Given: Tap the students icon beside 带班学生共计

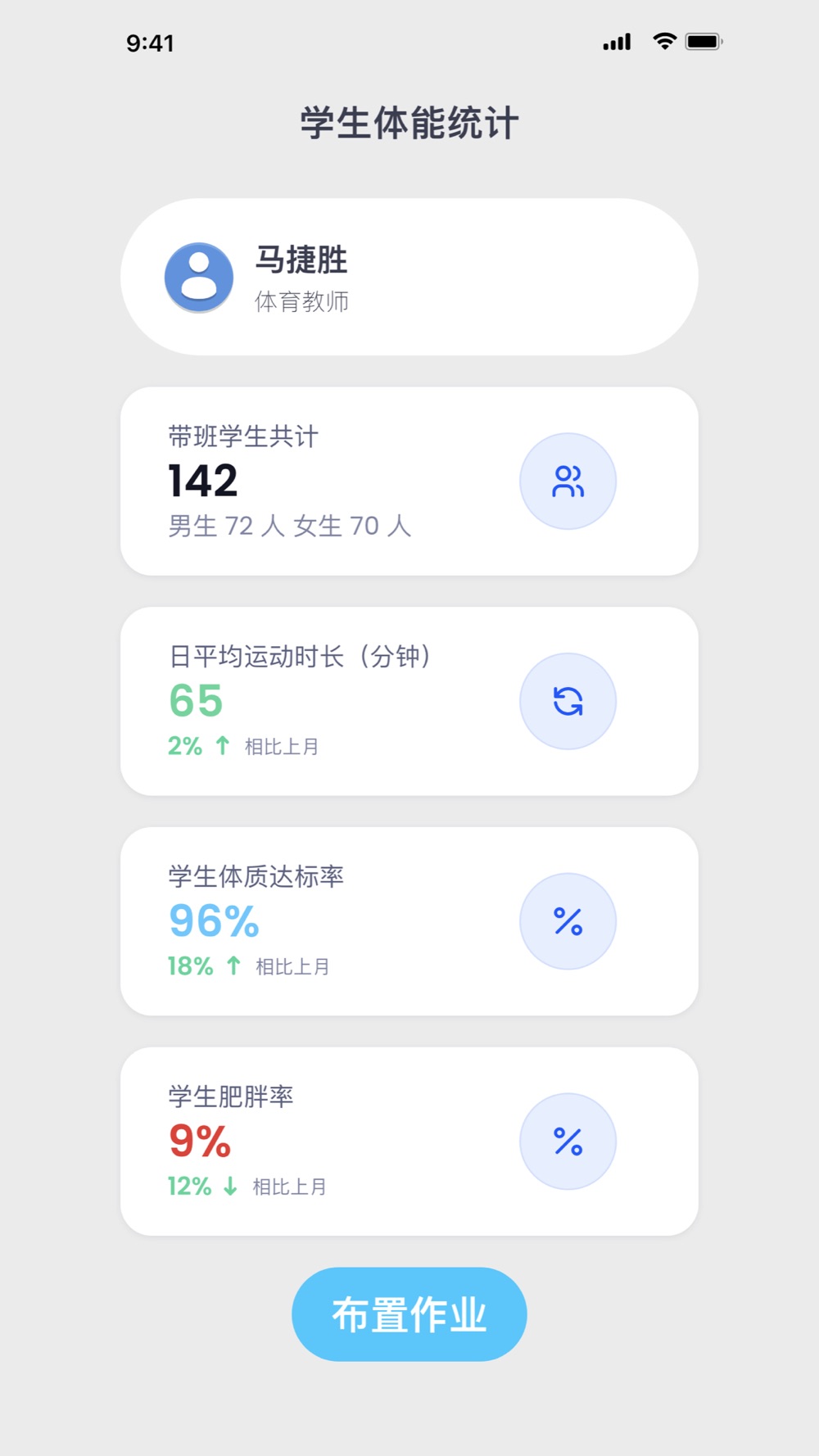Looking at the screenshot, I should [x=568, y=482].
